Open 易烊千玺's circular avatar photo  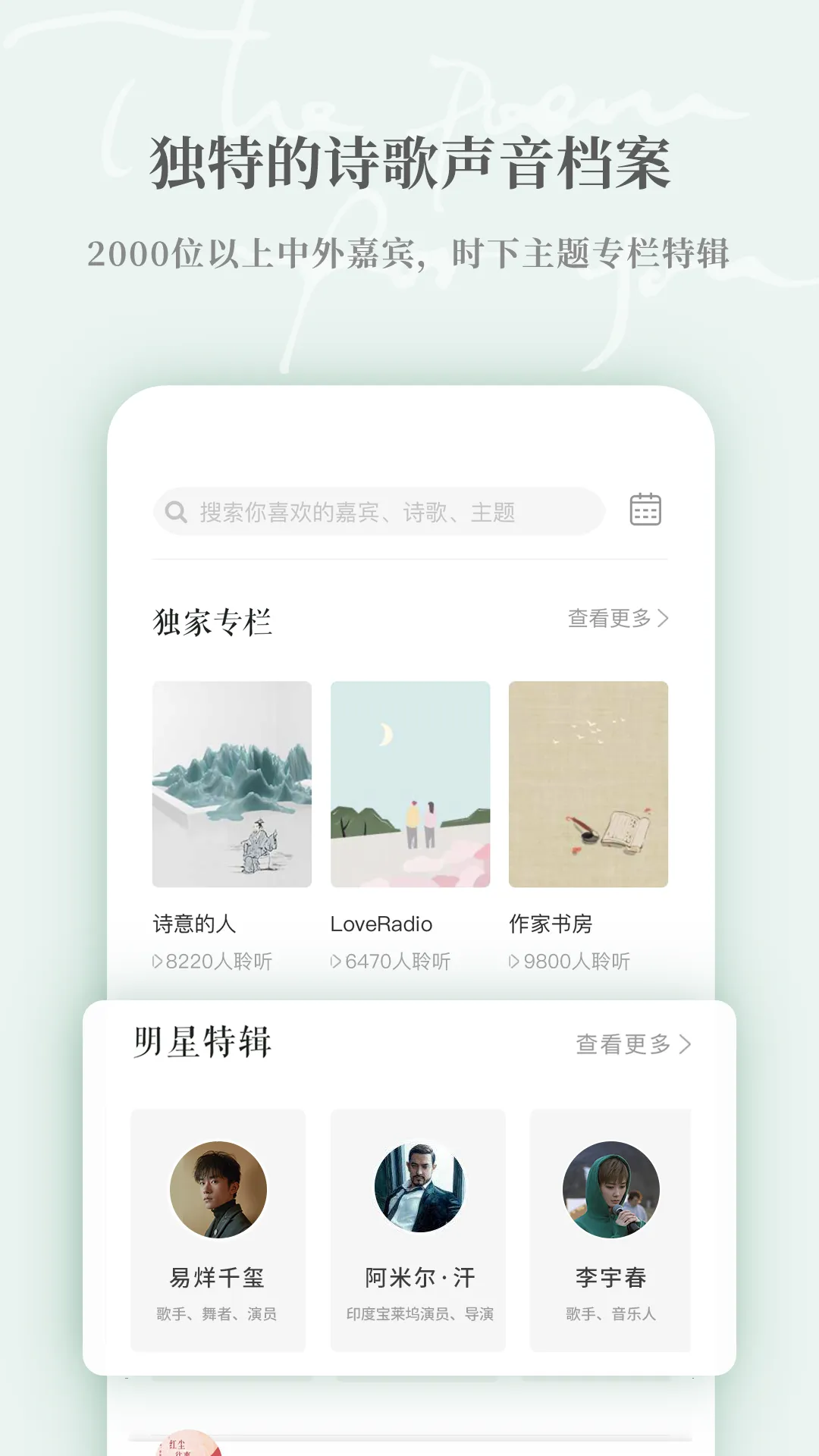pos(216,1188)
